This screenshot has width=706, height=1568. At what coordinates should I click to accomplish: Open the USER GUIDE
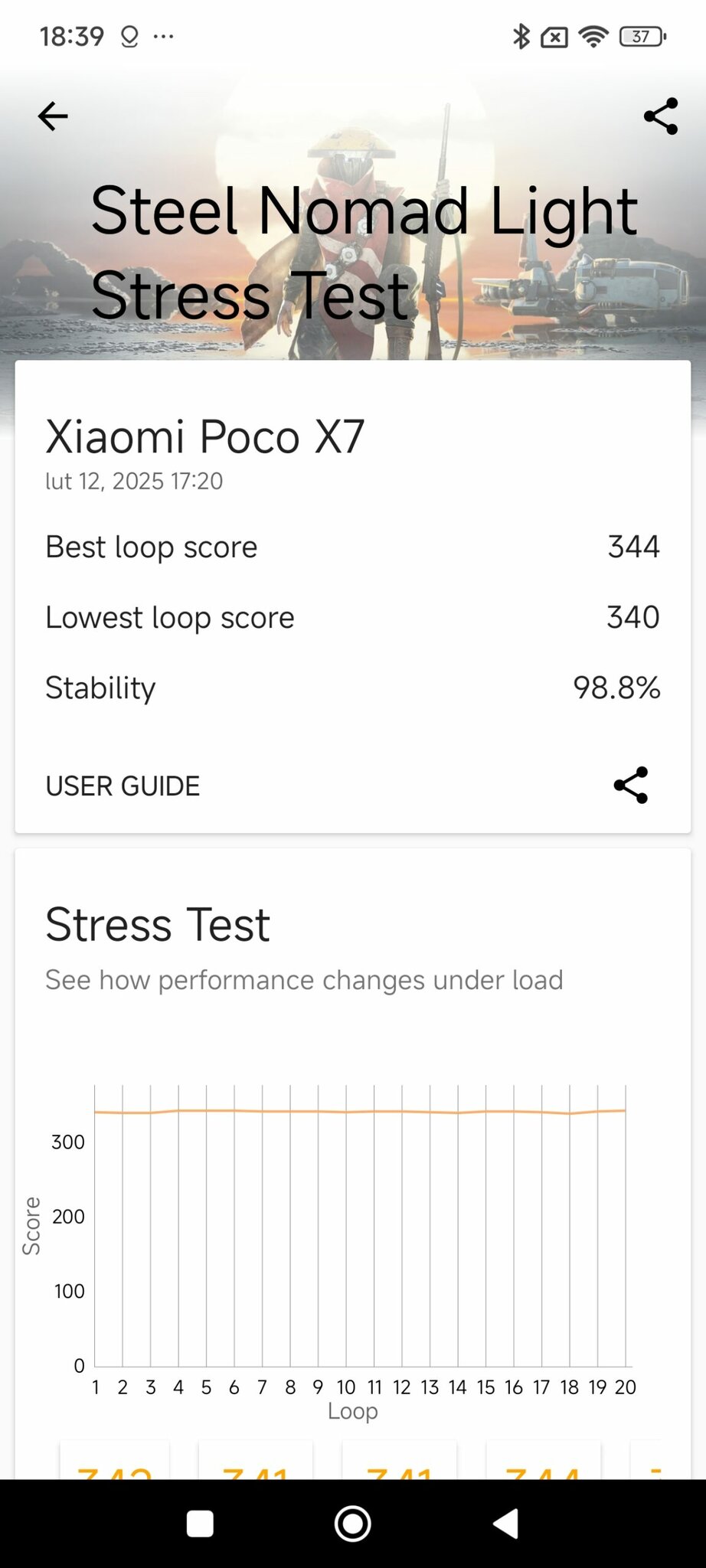tap(123, 786)
